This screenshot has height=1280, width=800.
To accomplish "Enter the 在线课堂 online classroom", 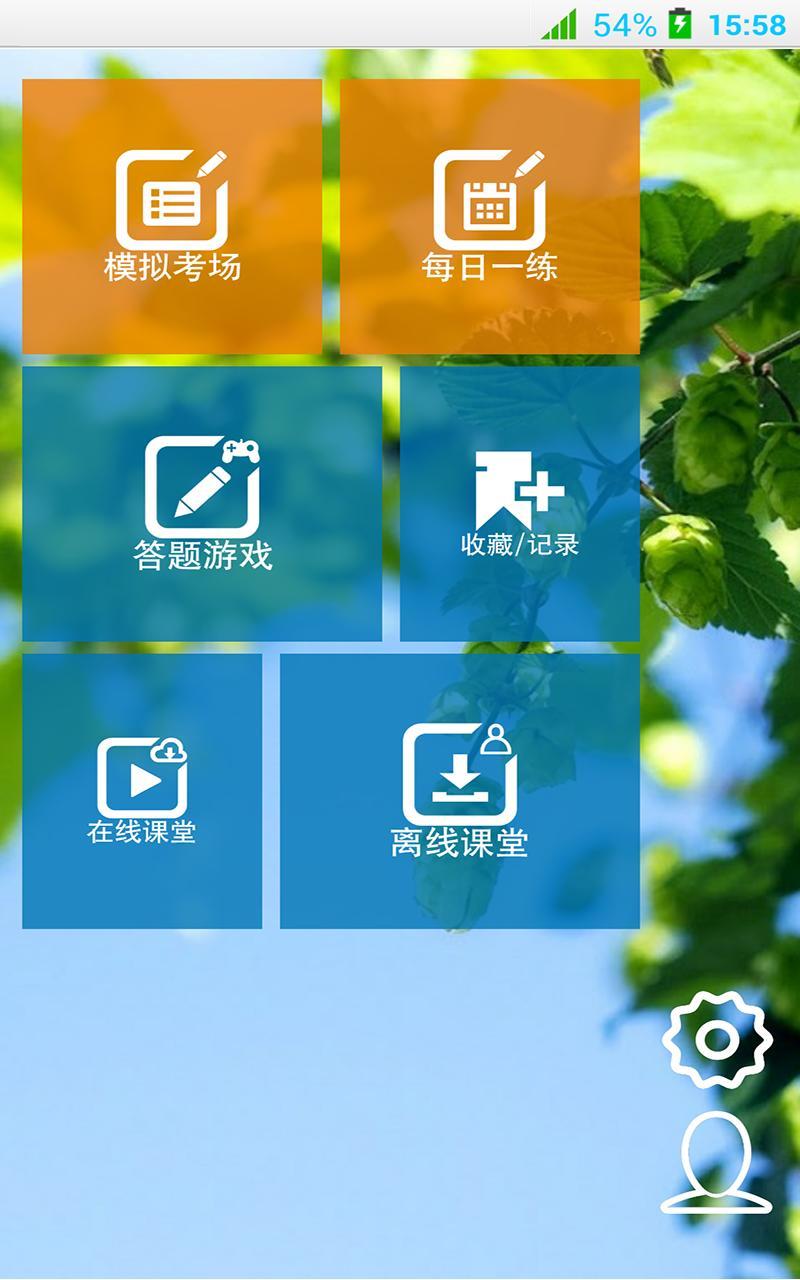I will (142, 790).
